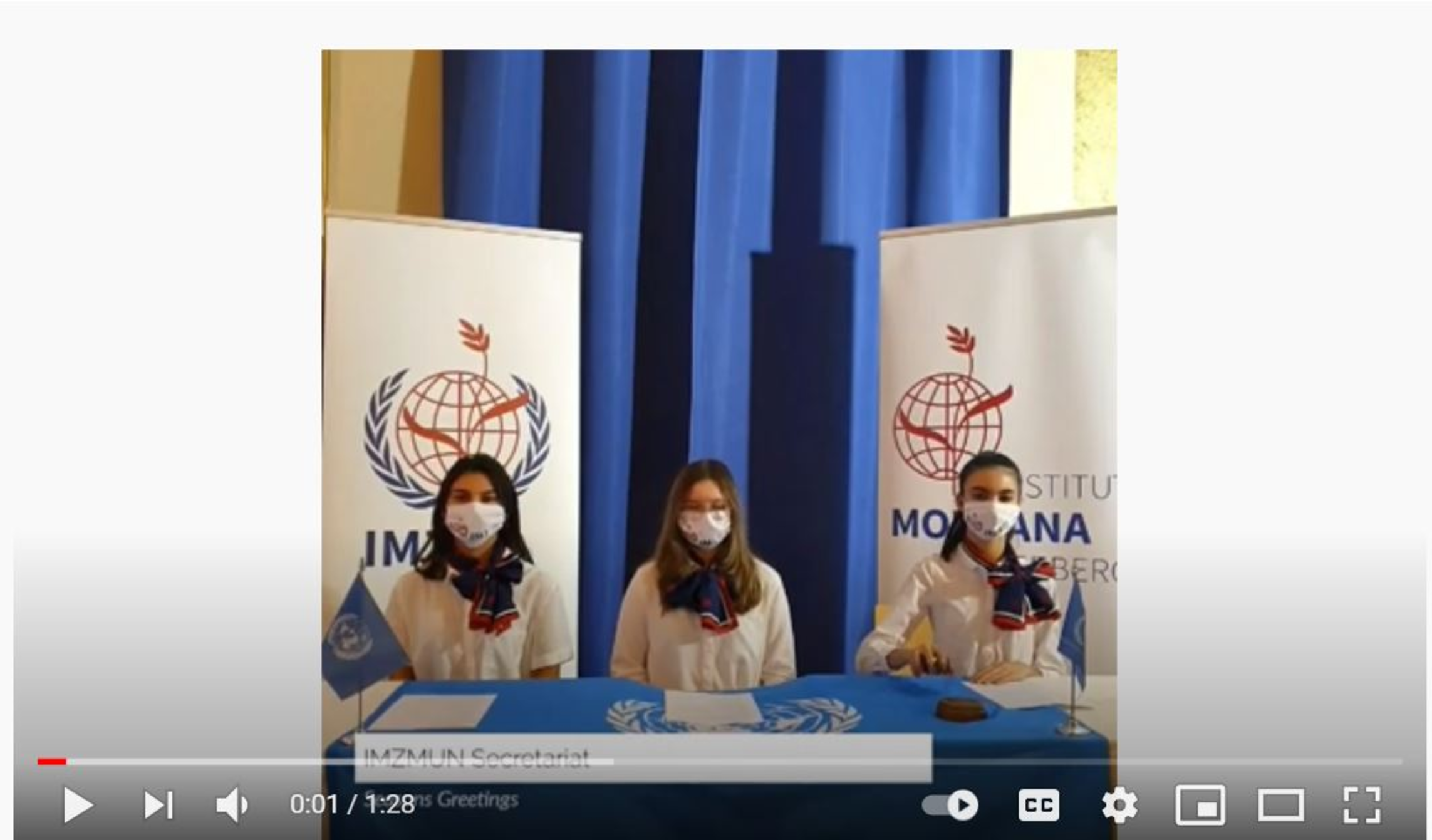Toggle the autoplay switch
This screenshot has height=840, width=1432.
click(x=950, y=805)
